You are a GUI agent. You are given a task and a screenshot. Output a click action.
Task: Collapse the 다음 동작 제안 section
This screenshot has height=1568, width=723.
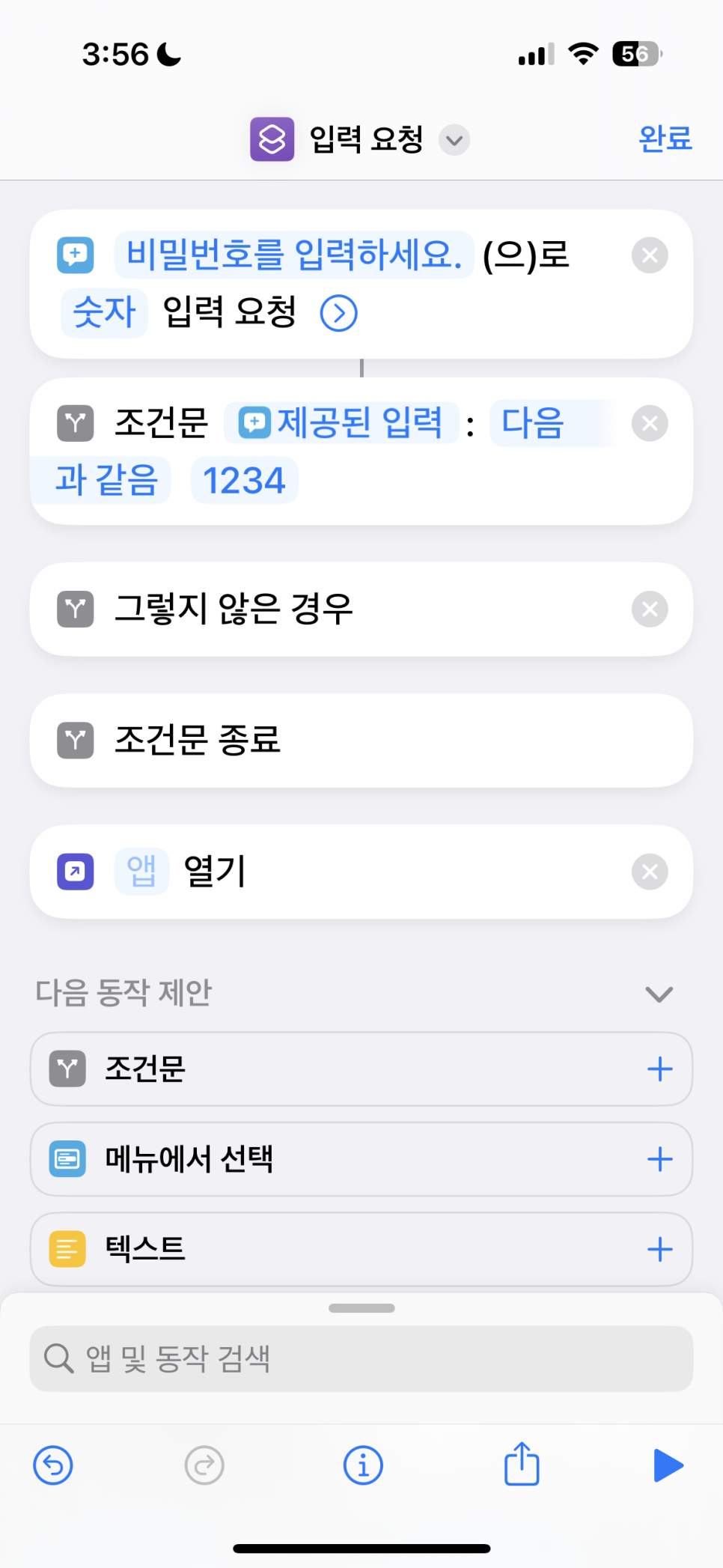pos(659,994)
